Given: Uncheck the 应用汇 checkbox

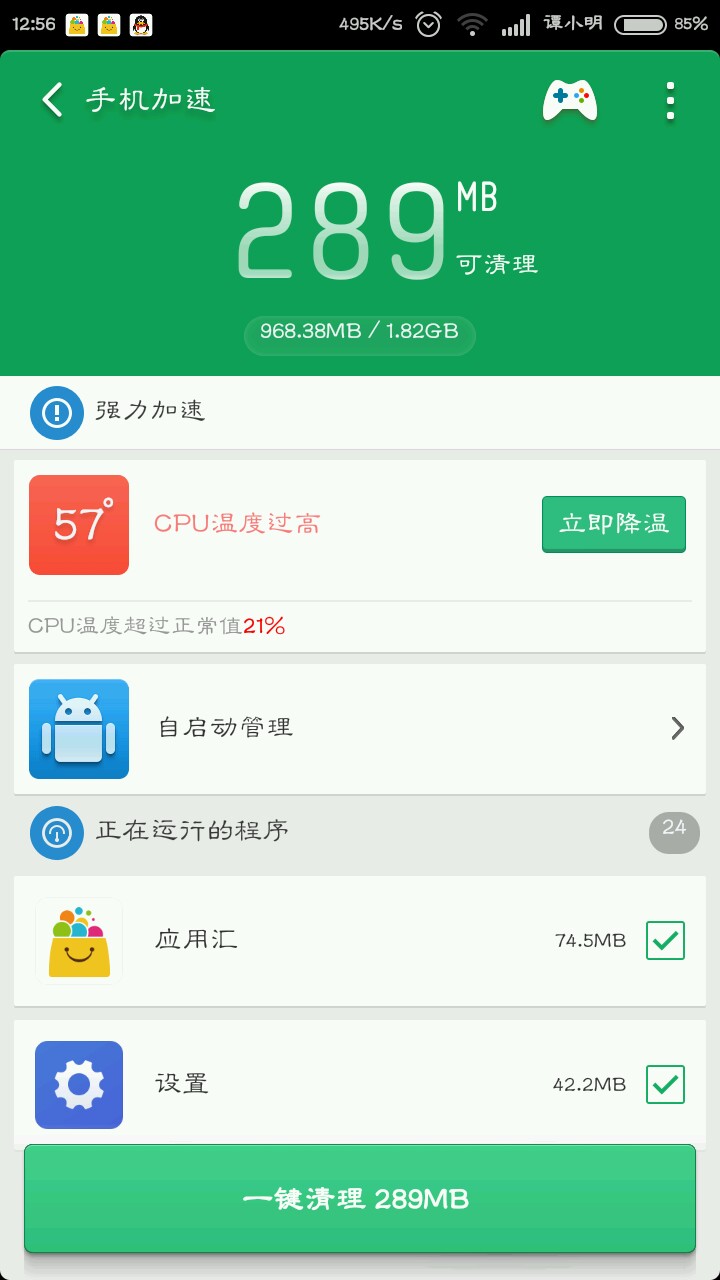Looking at the screenshot, I should (665, 940).
